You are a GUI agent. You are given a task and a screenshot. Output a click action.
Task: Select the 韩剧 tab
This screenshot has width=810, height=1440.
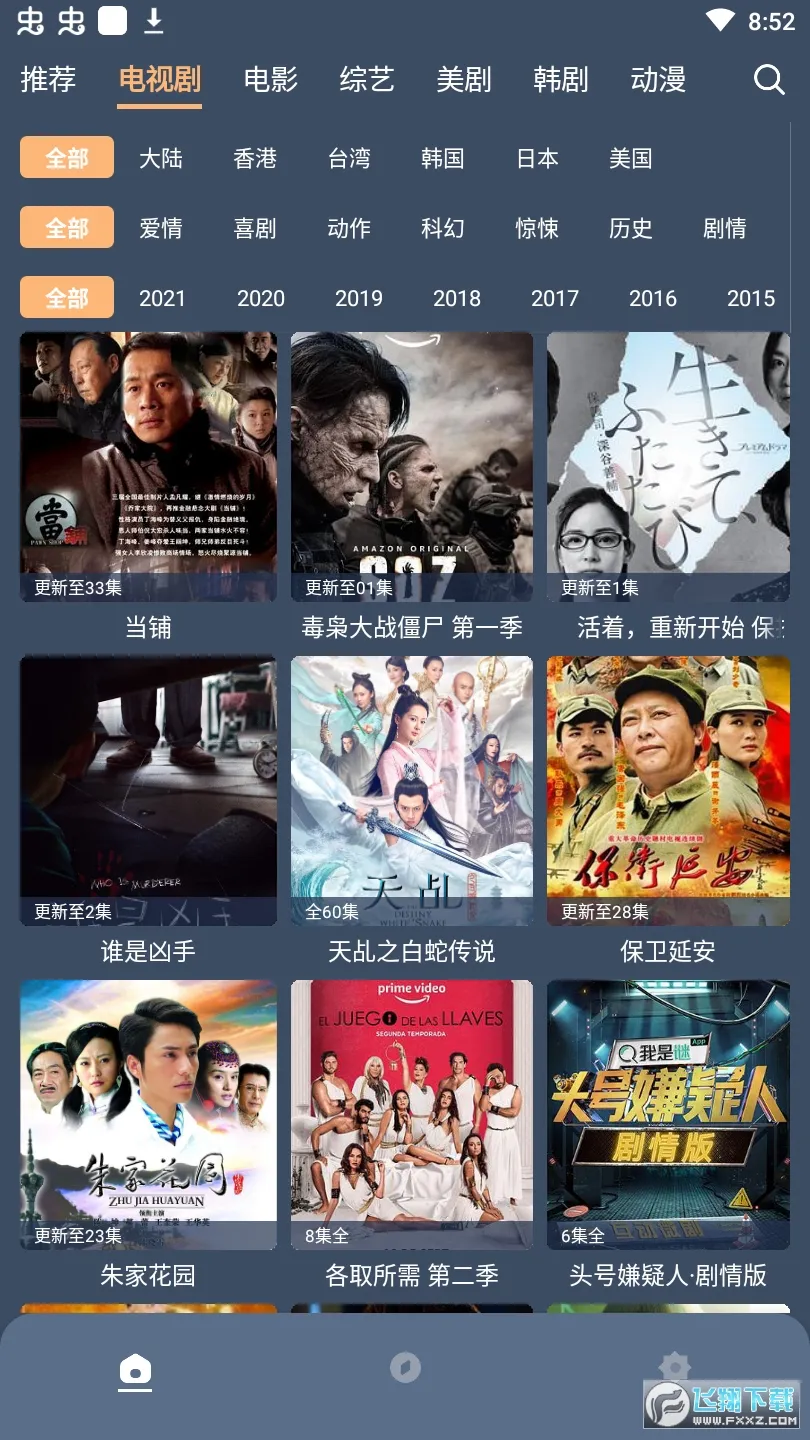coord(561,80)
